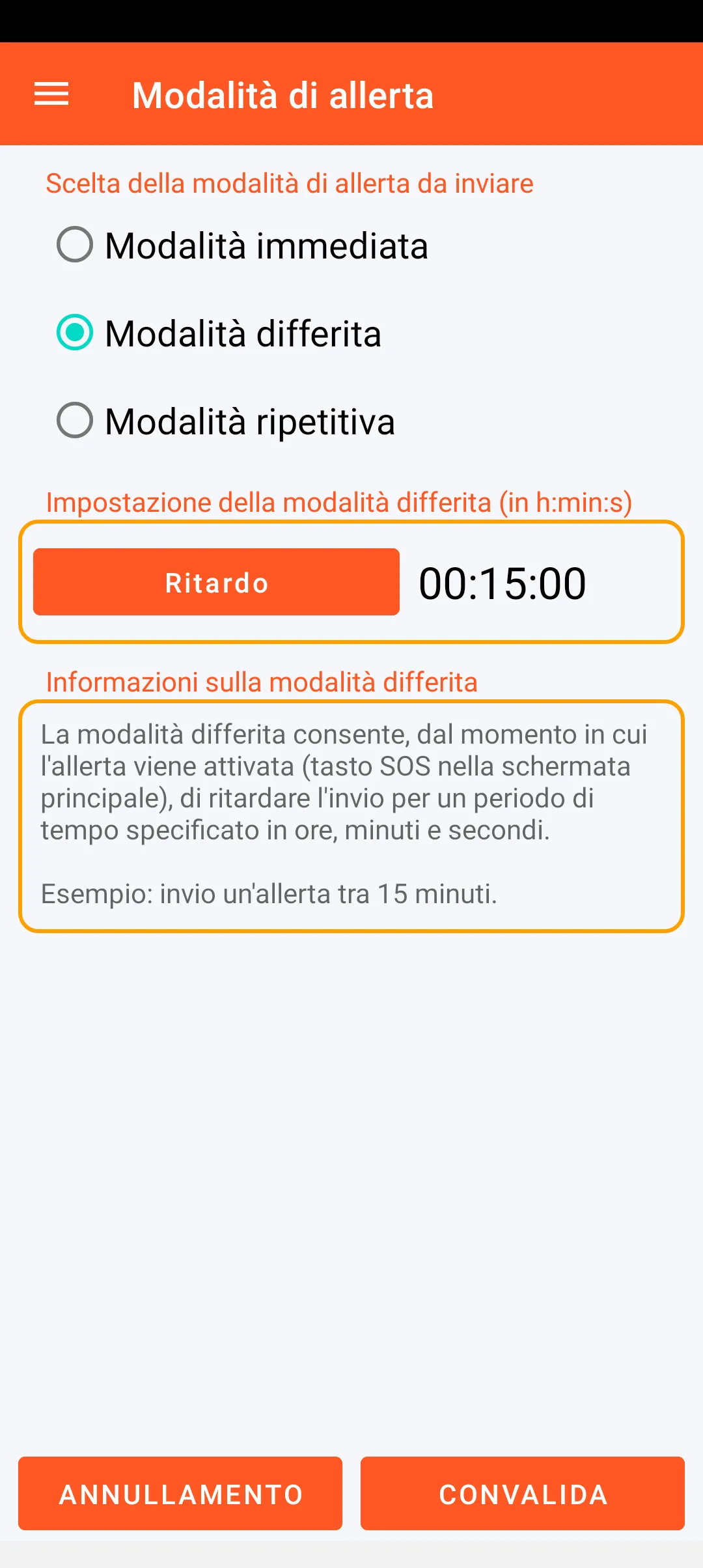Confirm with the CONVALIDA button
Image resolution: width=703 pixels, height=1568 pixels.
click(523, 1494)
